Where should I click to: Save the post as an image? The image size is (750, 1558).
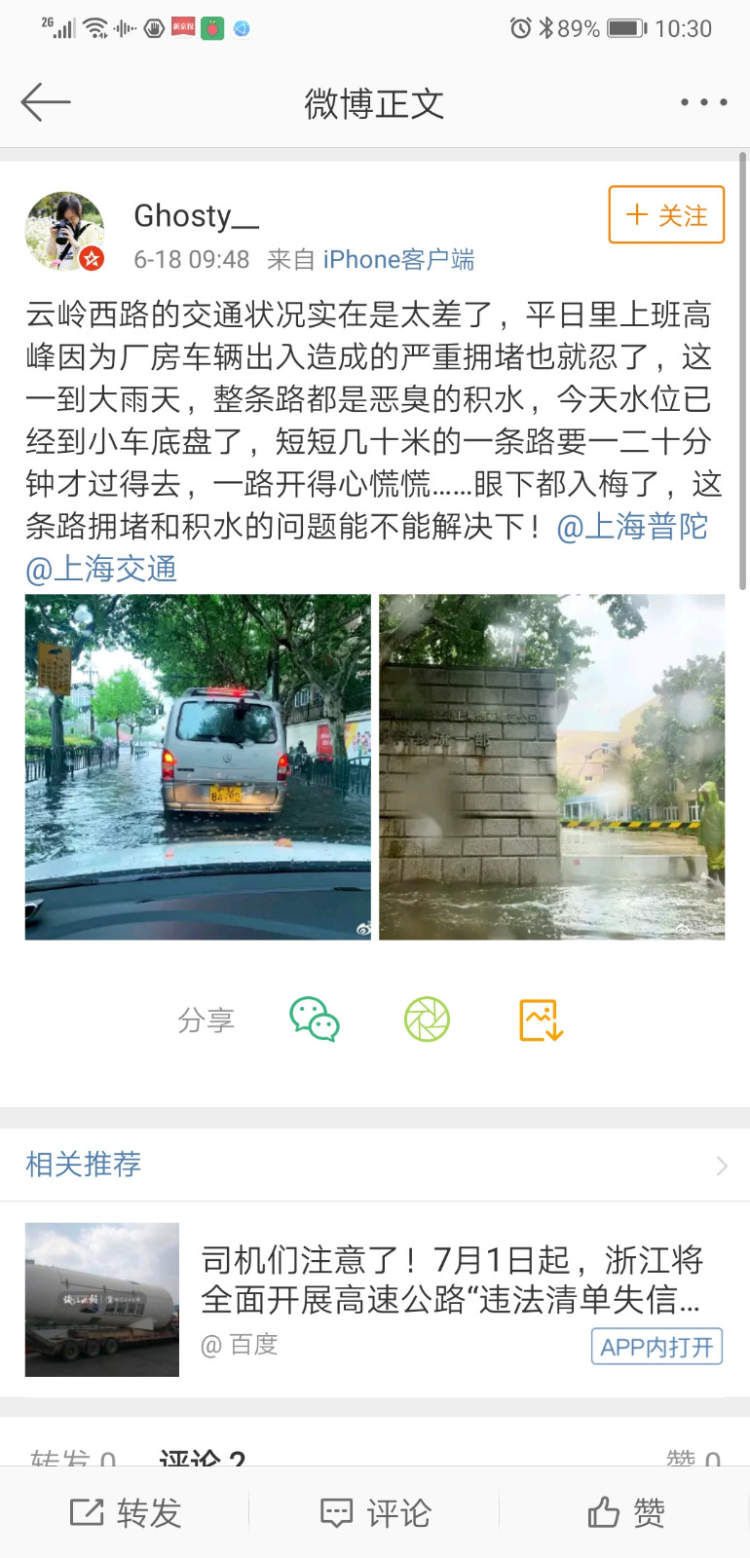pyautogui.click(x=541, y=1020)
